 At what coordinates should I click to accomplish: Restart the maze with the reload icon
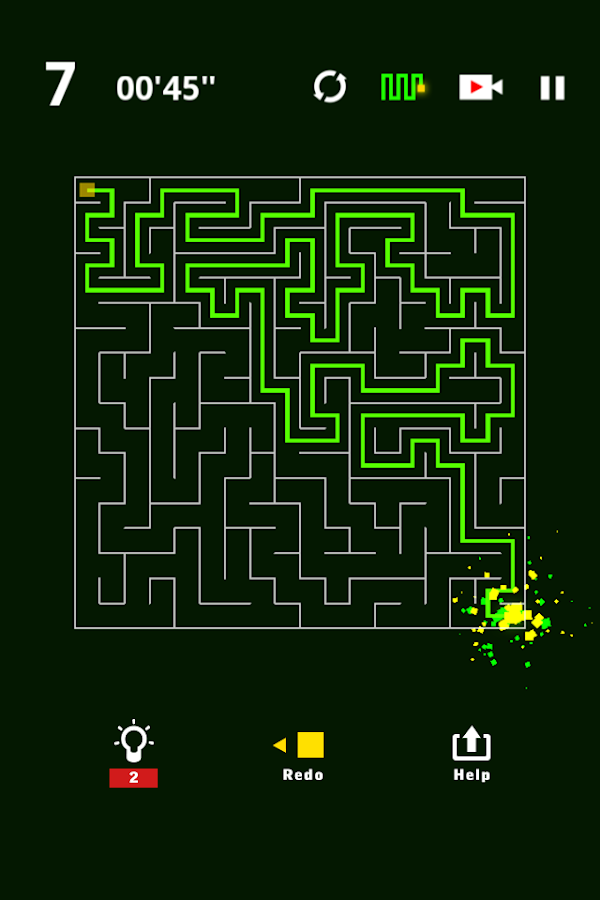[x=329, y=87]
